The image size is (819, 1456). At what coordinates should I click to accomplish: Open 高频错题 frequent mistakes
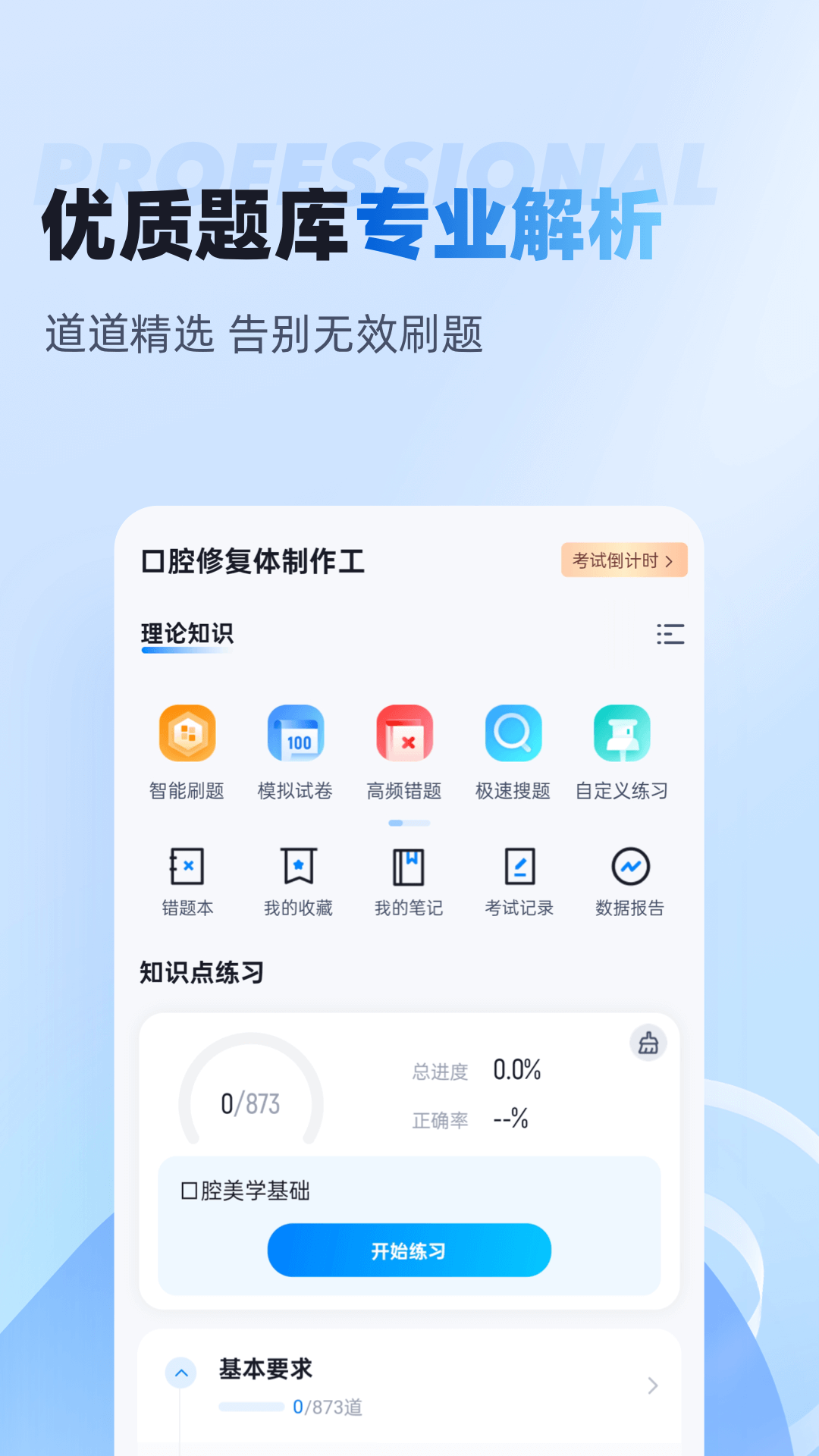click(405, 734)
